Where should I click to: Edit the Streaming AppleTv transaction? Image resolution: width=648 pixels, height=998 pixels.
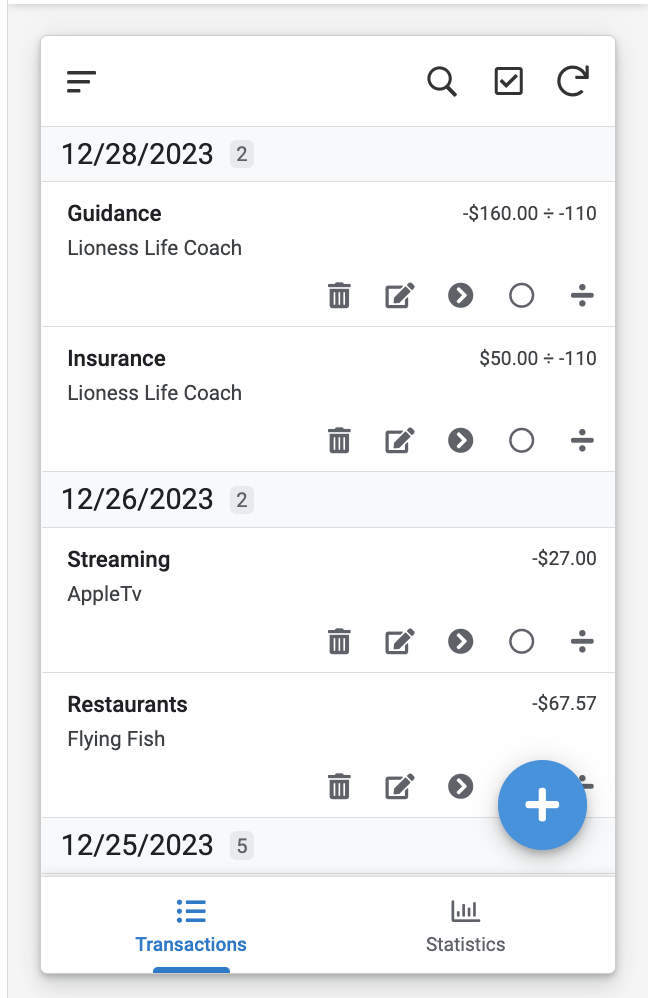tap(400, 642)
